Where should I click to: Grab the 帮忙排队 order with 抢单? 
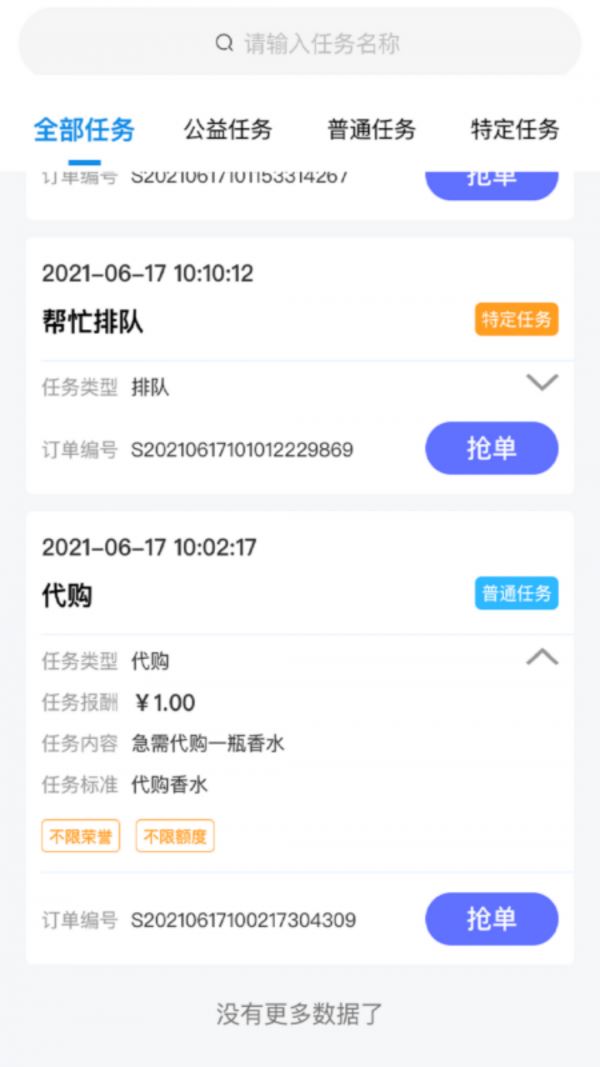pyautogui.click(x=491, y=448)
